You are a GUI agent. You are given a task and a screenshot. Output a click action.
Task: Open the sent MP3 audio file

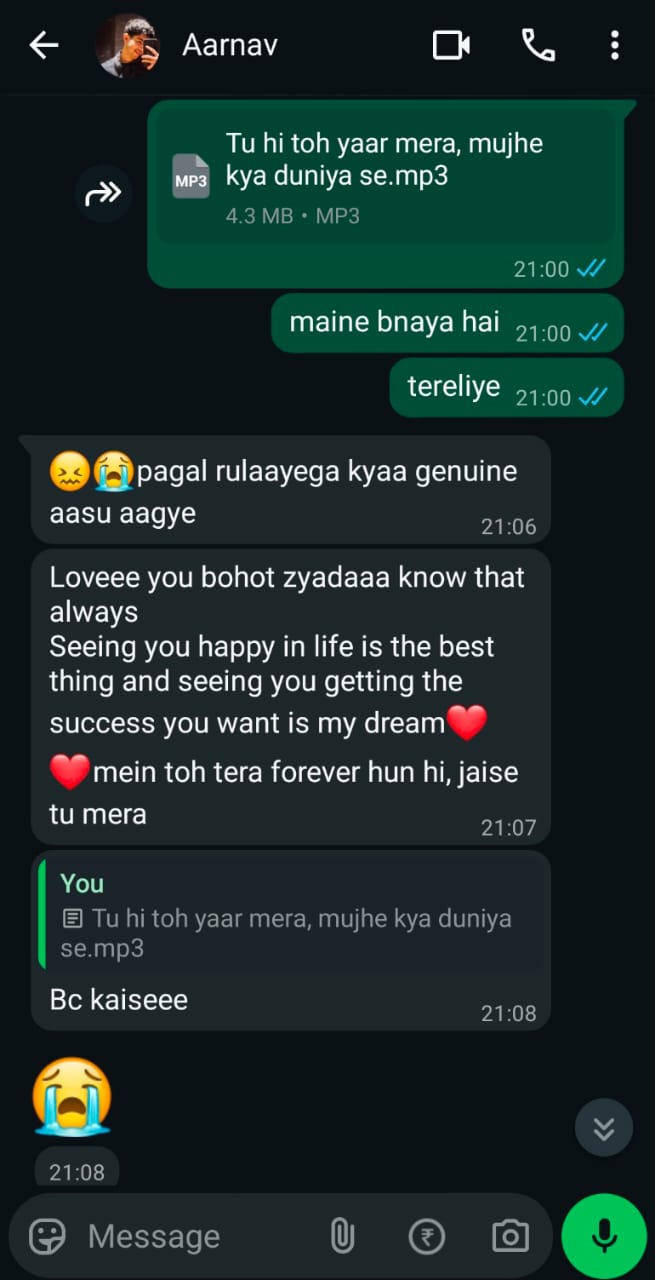click(x=384, y=177)
